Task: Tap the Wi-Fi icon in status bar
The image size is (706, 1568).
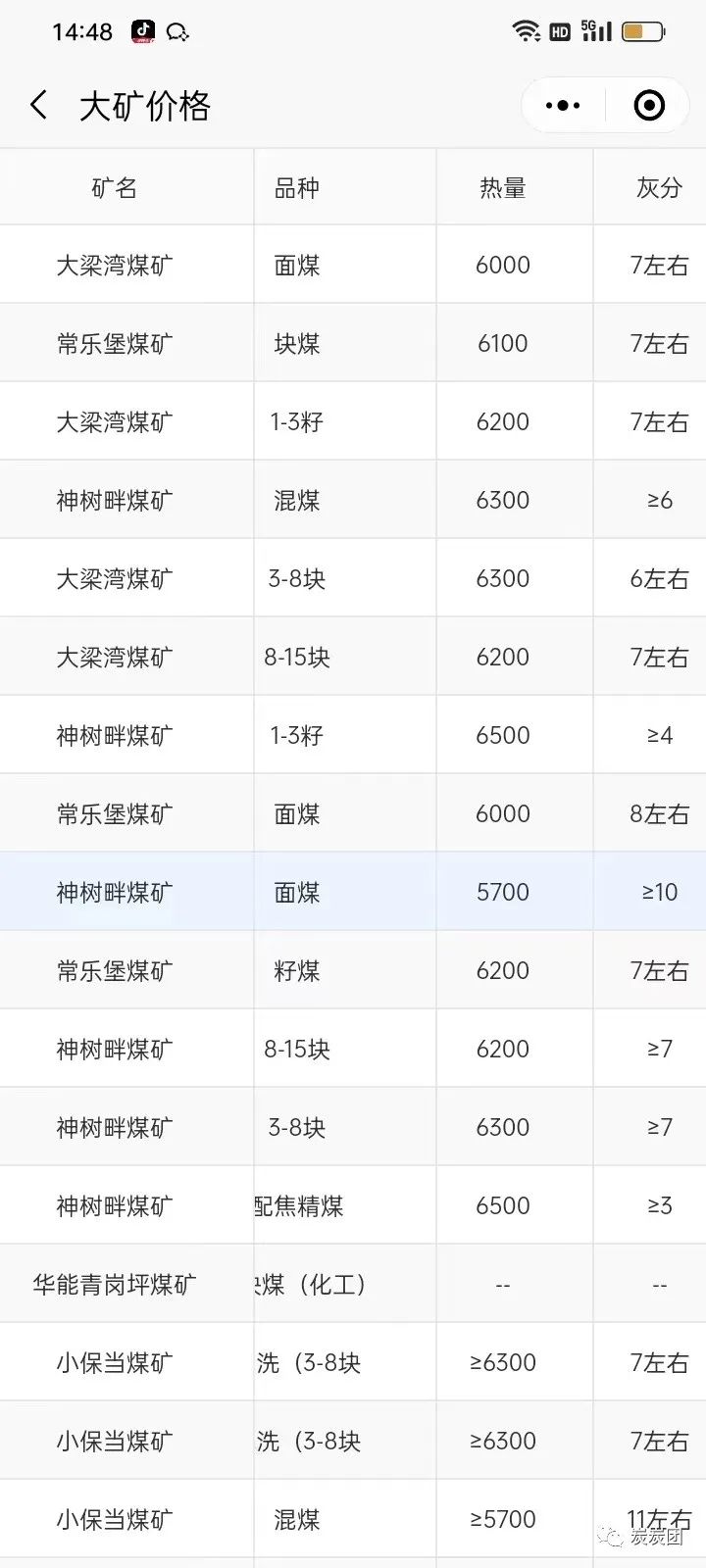Action: tap(527, 30)
